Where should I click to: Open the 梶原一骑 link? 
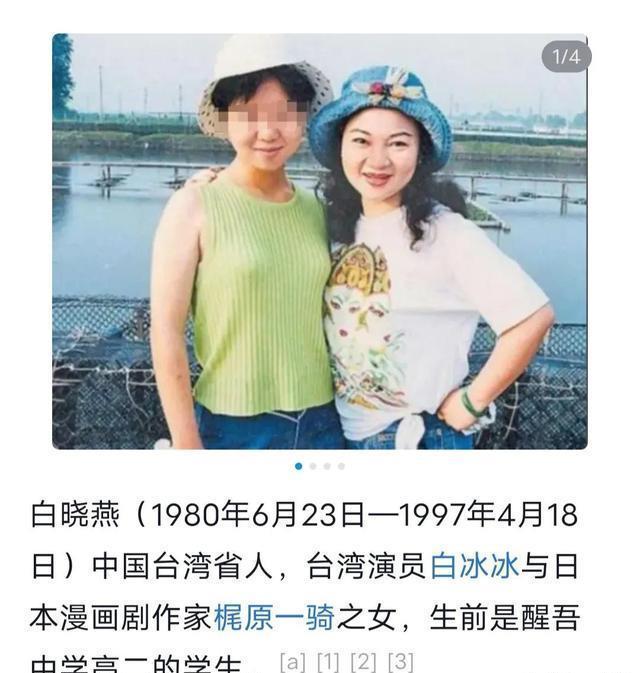point(274,617)
